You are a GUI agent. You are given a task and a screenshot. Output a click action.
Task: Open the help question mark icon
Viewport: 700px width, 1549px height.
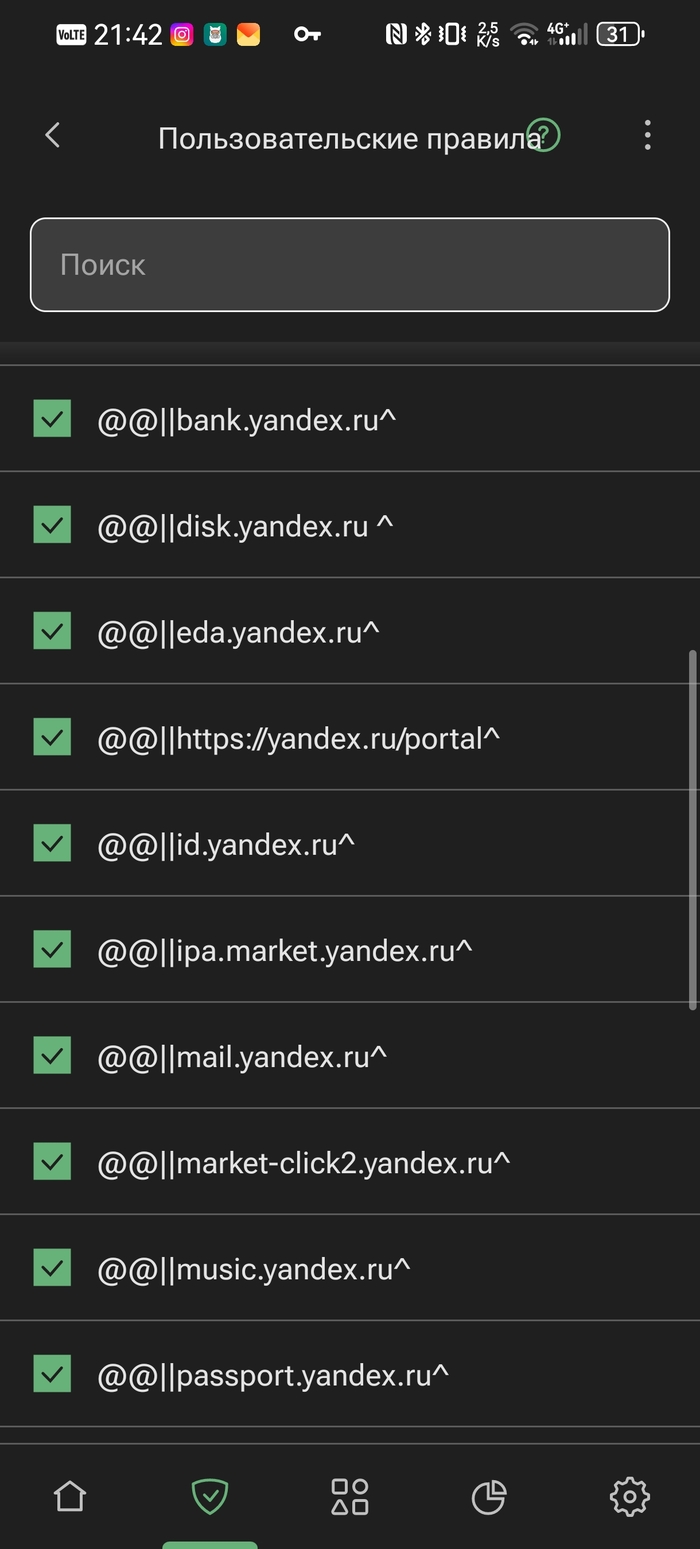pos(545,135)
